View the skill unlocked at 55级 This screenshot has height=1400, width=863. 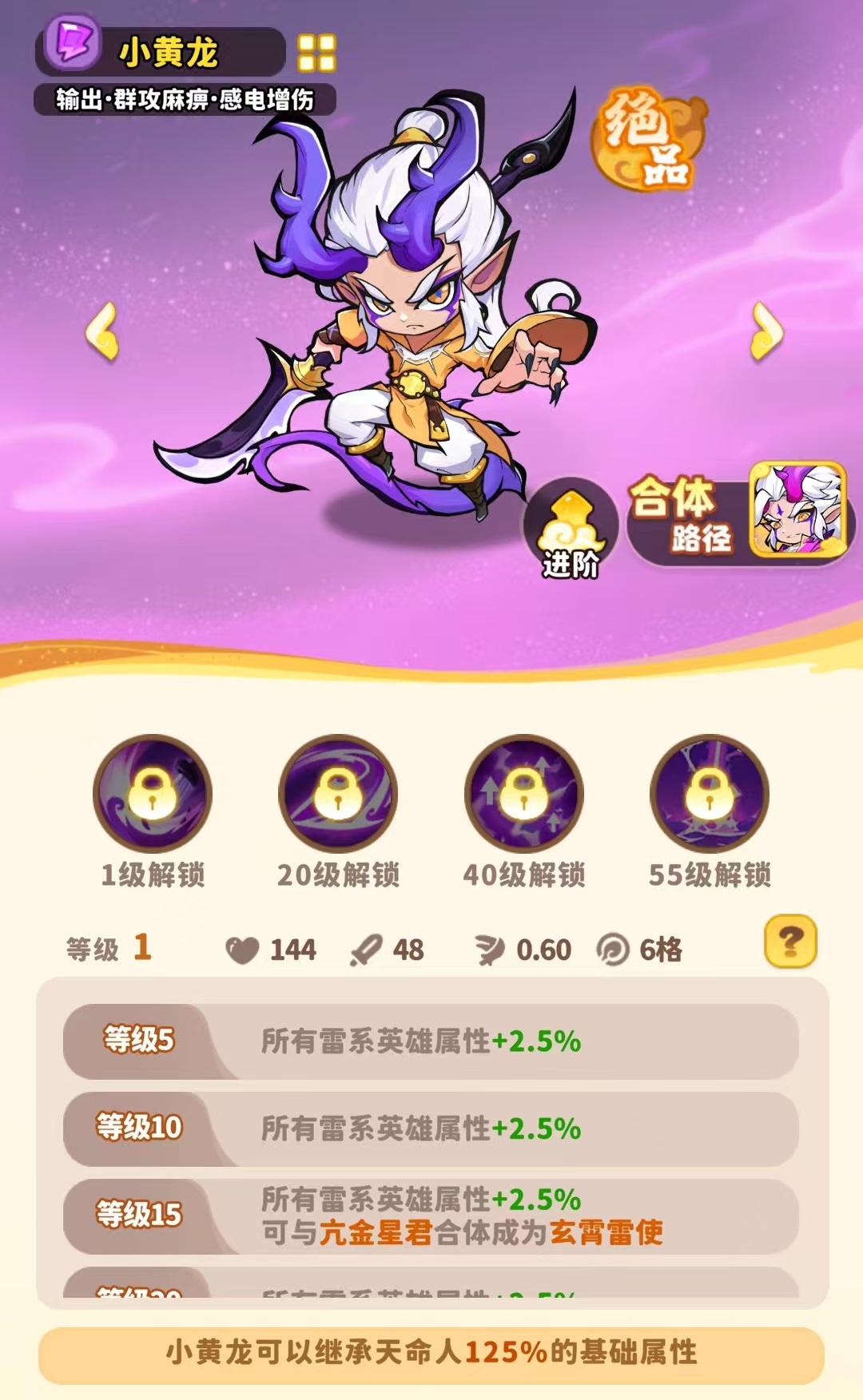point(710,794)
